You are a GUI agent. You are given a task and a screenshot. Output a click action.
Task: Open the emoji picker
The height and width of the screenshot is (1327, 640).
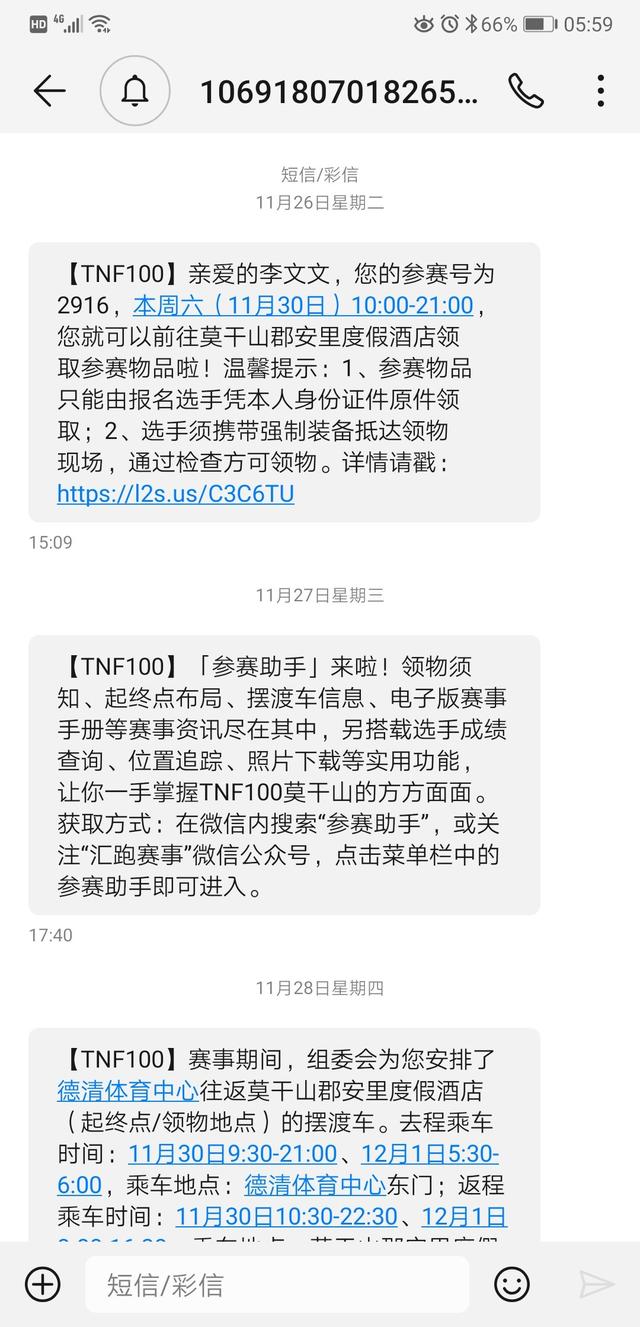pos(513,1284)
